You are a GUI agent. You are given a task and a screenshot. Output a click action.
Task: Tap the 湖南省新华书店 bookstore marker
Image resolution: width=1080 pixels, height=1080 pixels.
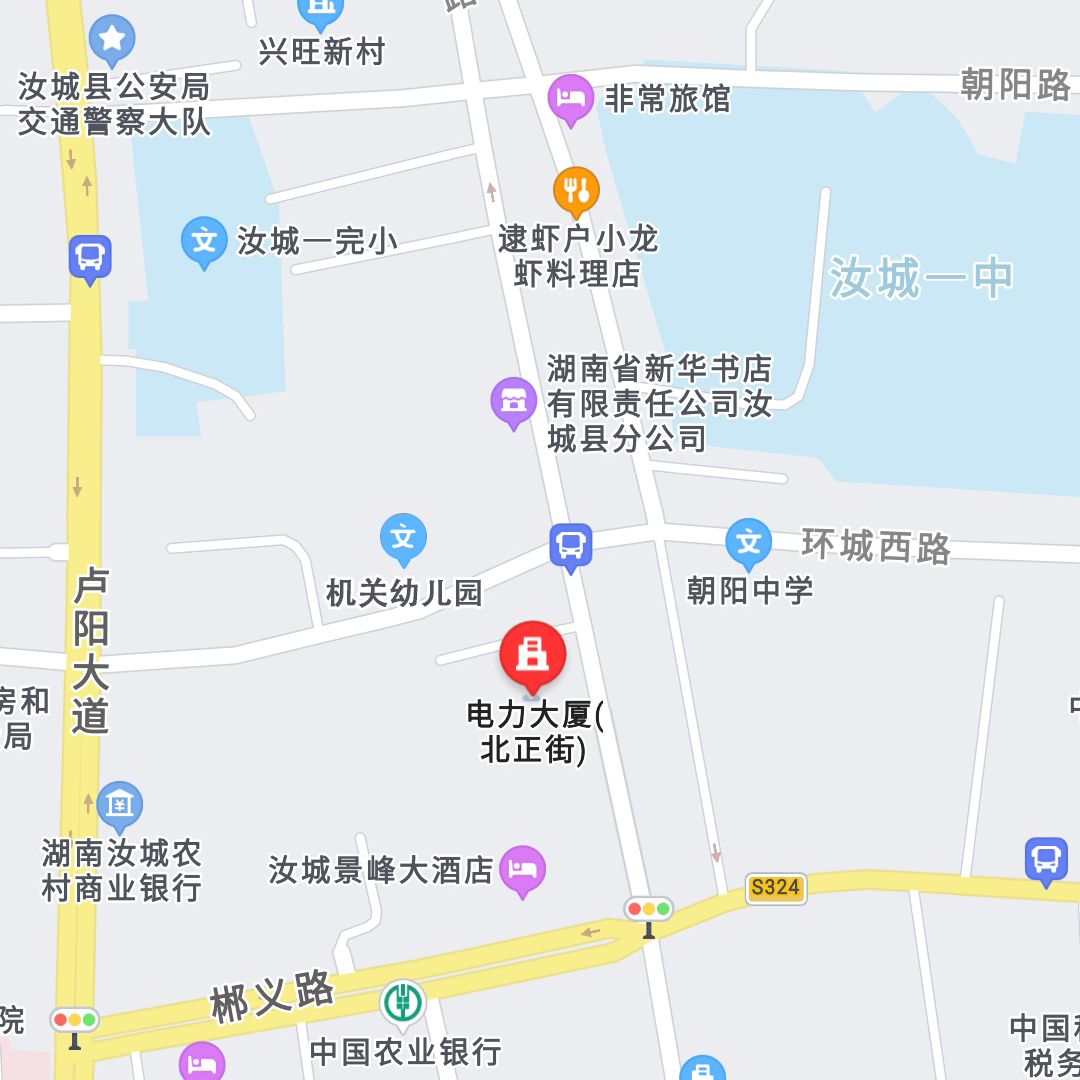tap(514, 401)
